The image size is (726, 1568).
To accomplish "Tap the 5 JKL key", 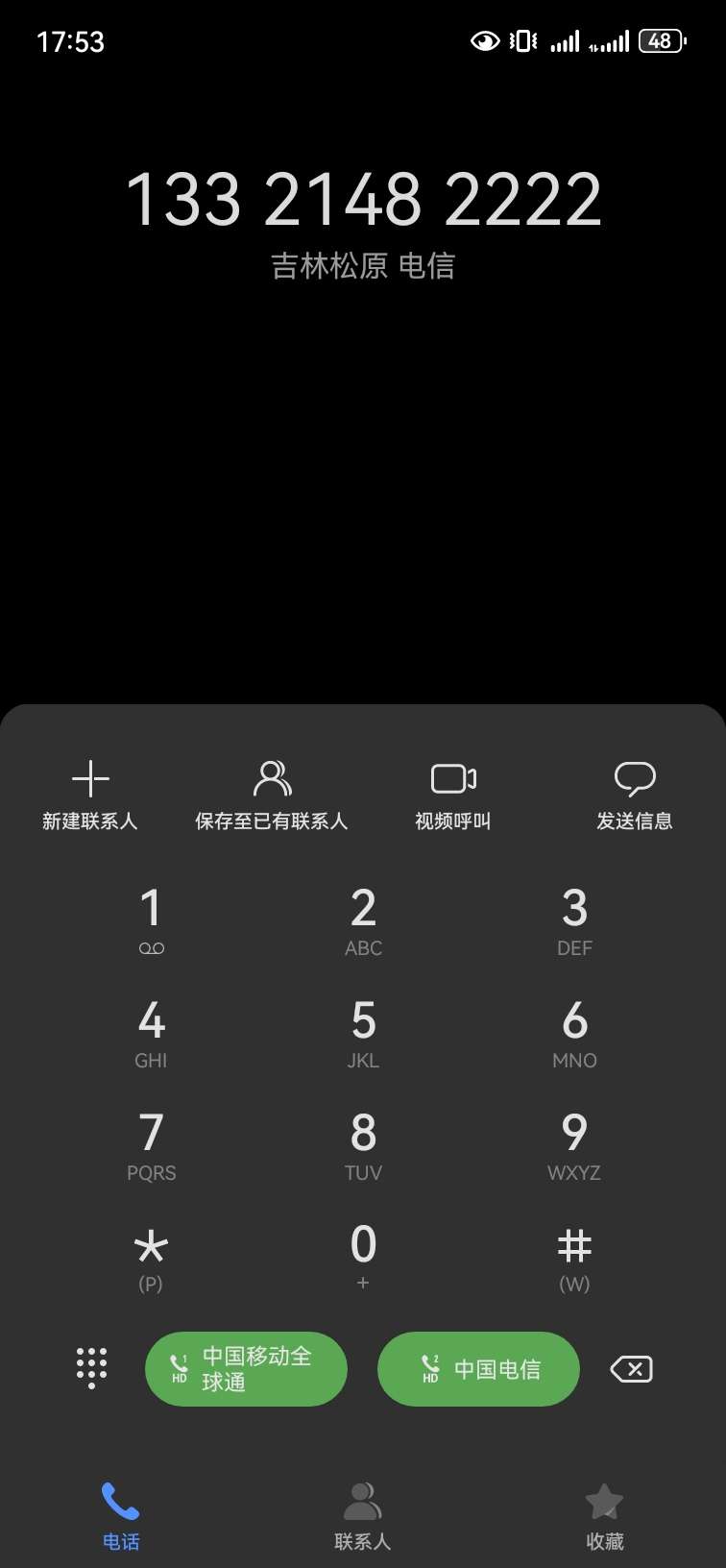I will (363, 1033).
